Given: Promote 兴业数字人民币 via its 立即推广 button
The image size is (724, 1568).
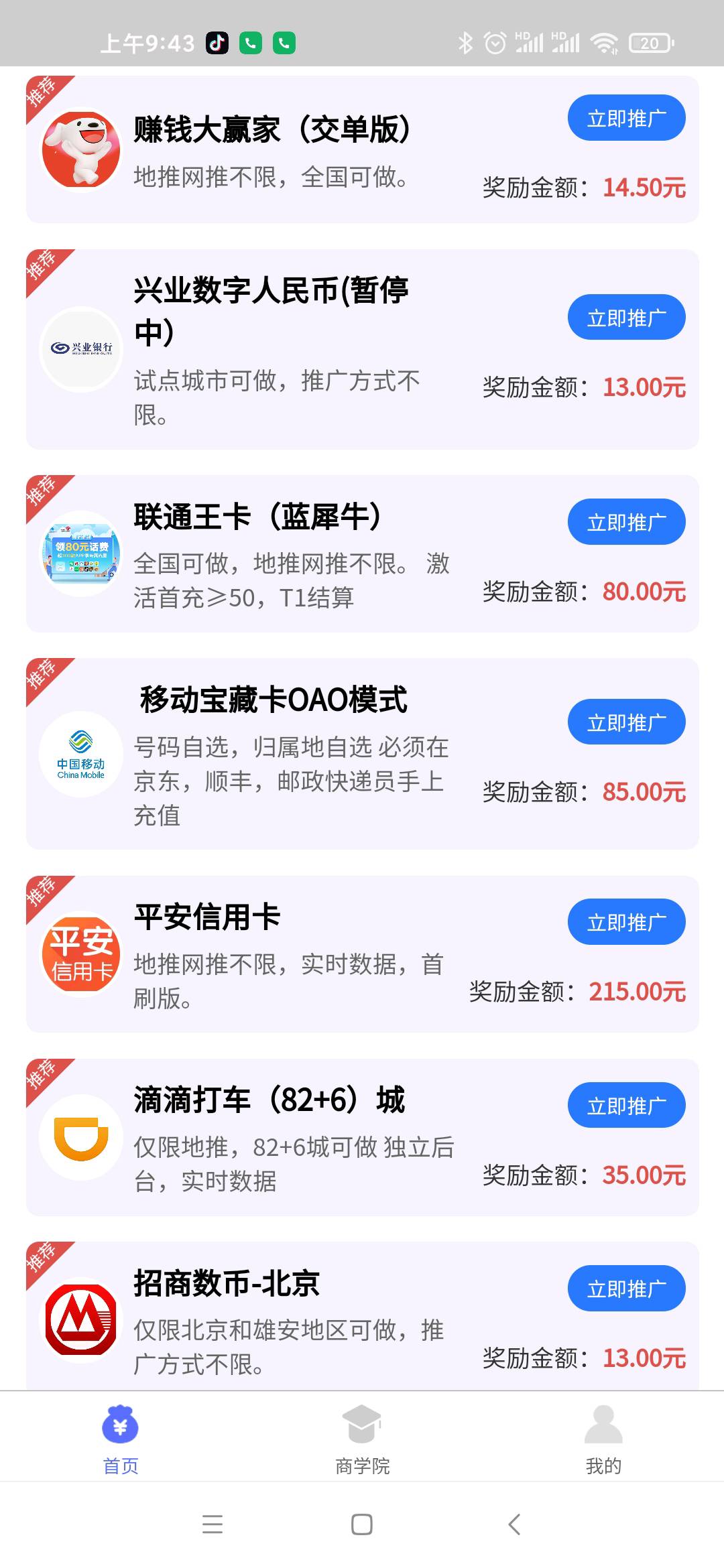Looking at the screenshot, I should (x=626, y=317).
